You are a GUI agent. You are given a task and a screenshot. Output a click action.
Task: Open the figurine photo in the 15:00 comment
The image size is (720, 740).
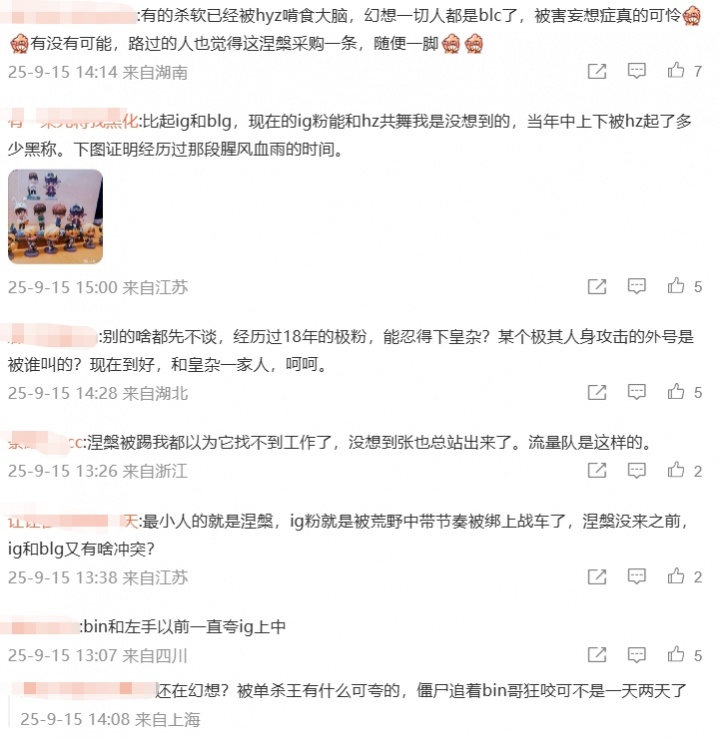click(x=55, y=216)
